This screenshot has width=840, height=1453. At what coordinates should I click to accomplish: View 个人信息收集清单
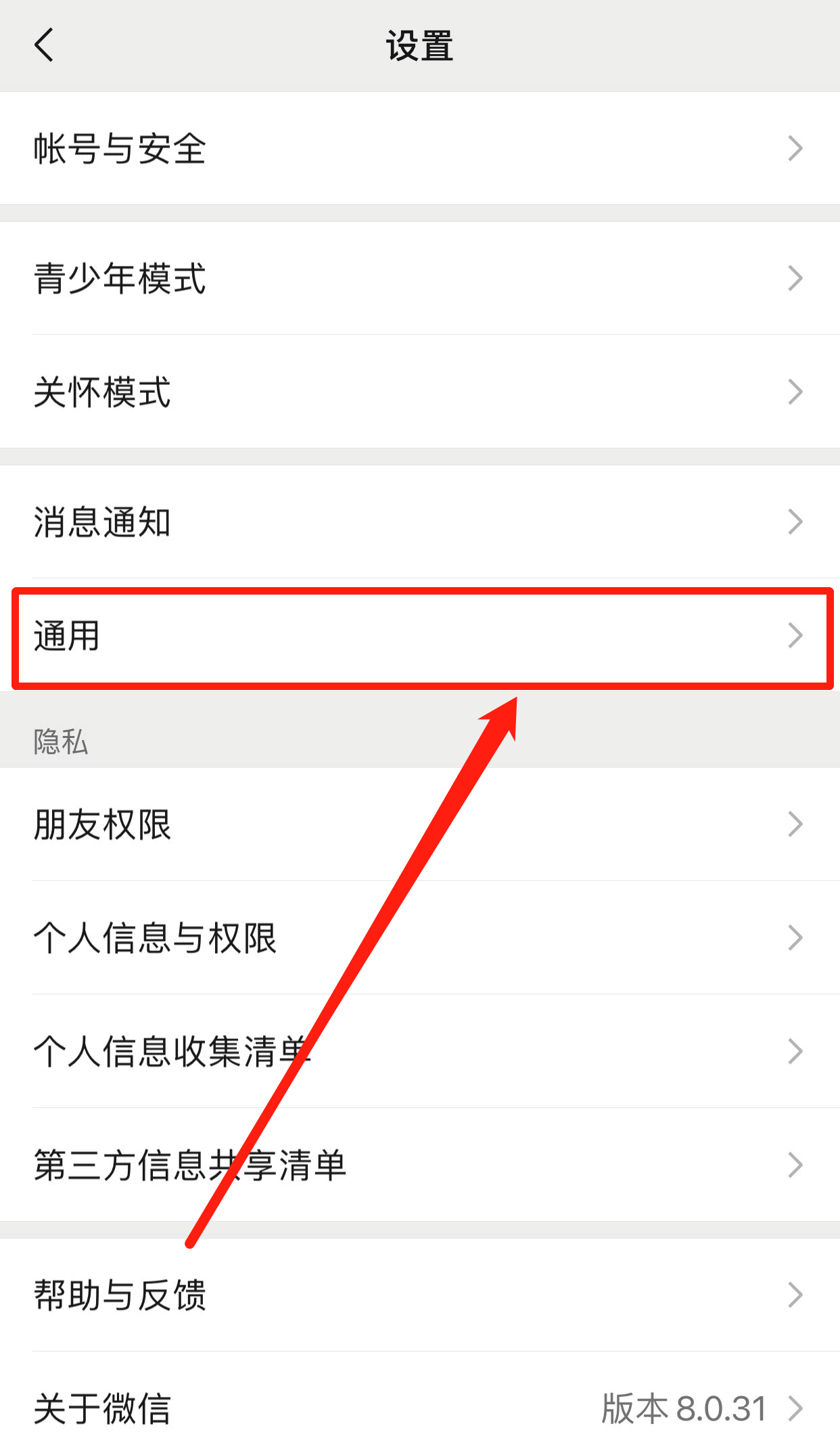(x=419, y=1051)
